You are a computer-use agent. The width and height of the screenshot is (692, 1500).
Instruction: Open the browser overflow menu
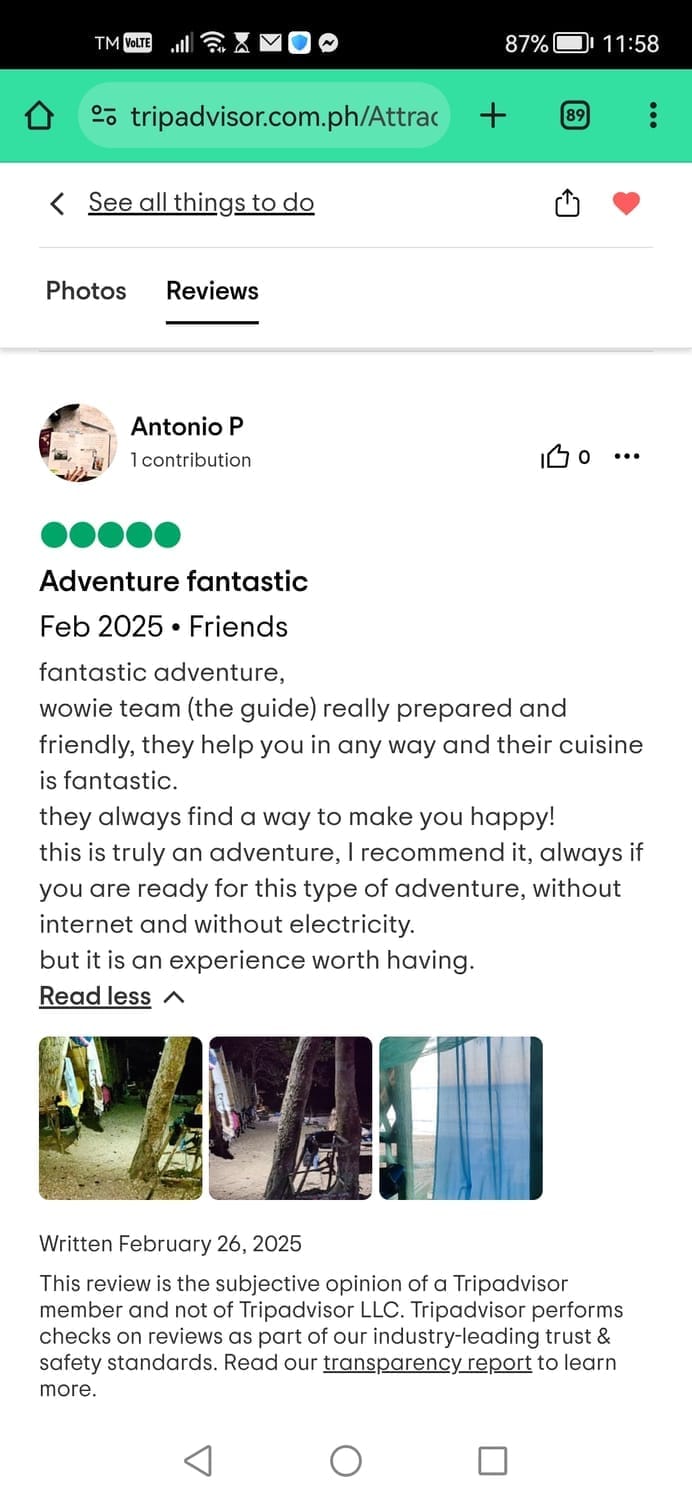pos(653,116)
